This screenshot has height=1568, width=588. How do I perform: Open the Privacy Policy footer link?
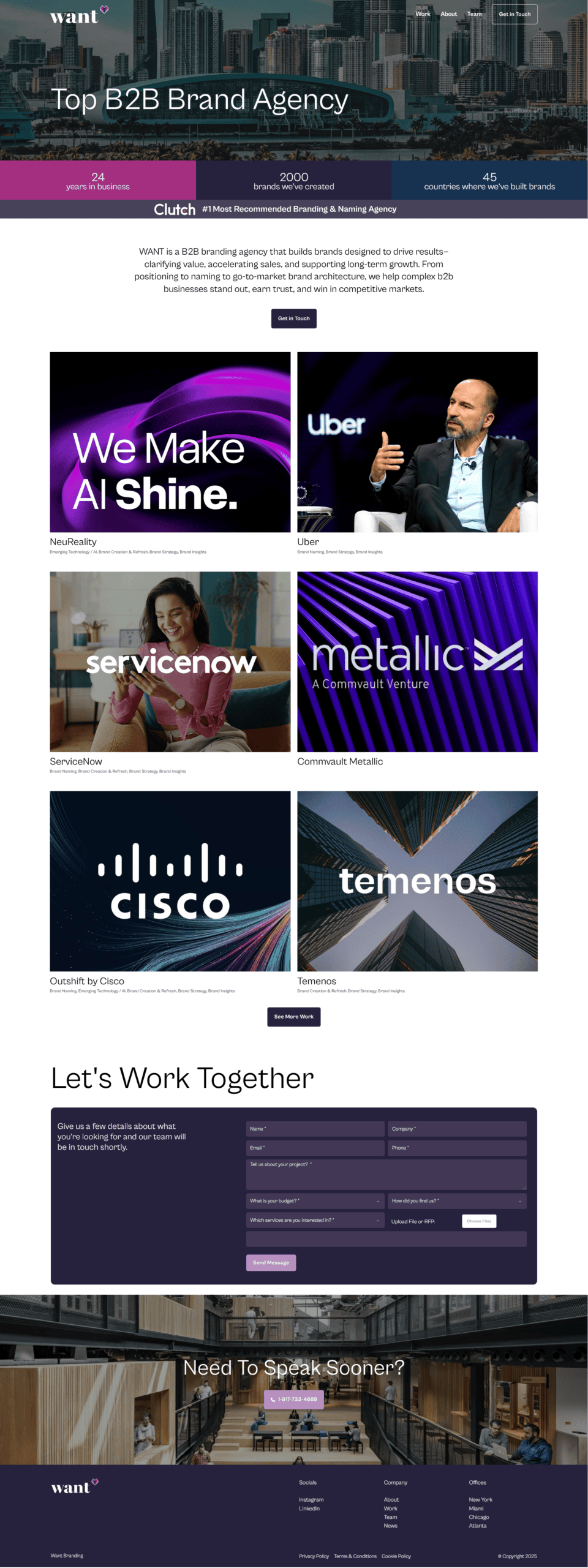point(314,1556)
